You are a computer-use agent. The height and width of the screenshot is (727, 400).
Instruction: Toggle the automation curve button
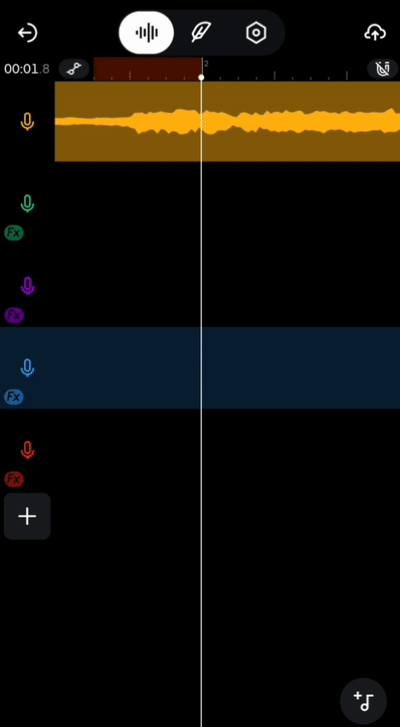[74, 69]
